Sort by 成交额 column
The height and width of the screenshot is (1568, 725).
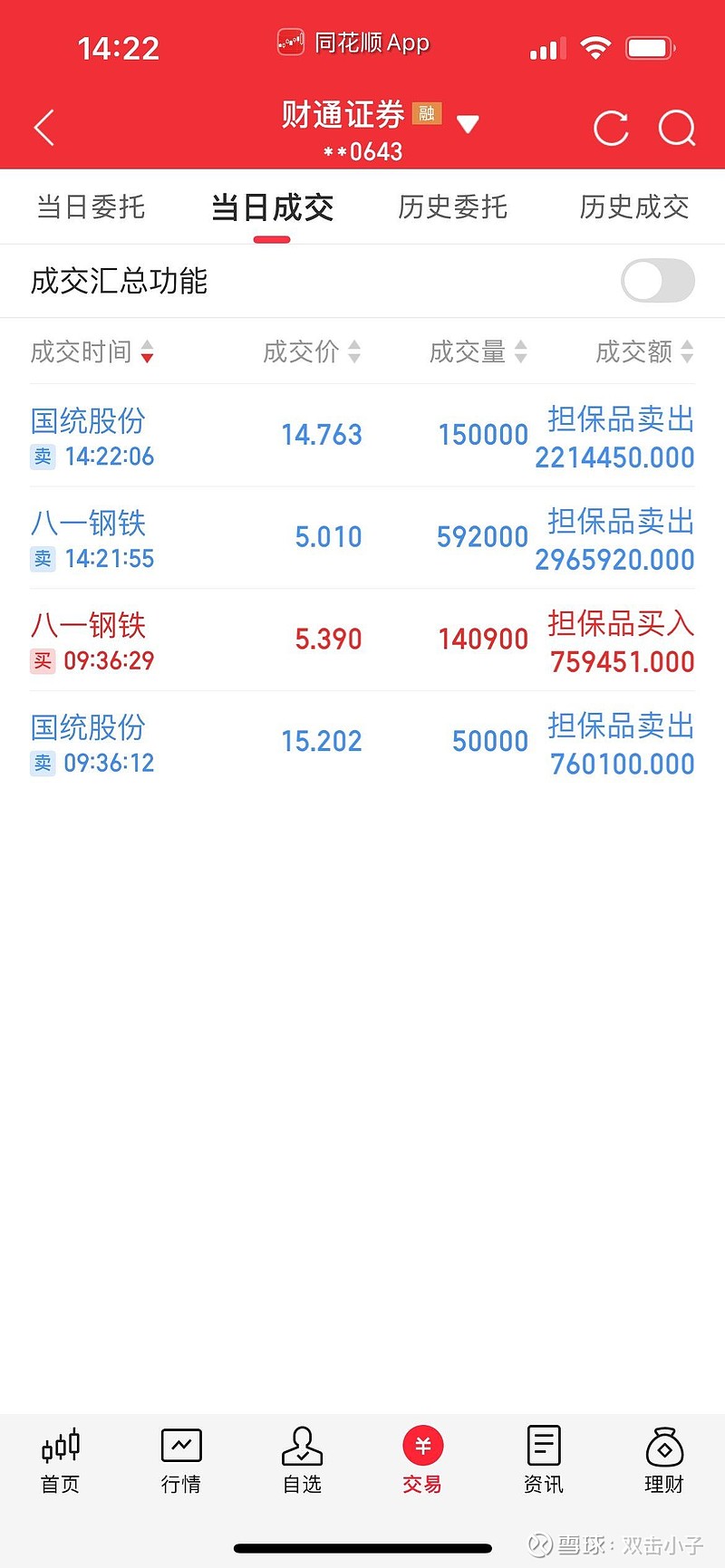tap(645, 351)
